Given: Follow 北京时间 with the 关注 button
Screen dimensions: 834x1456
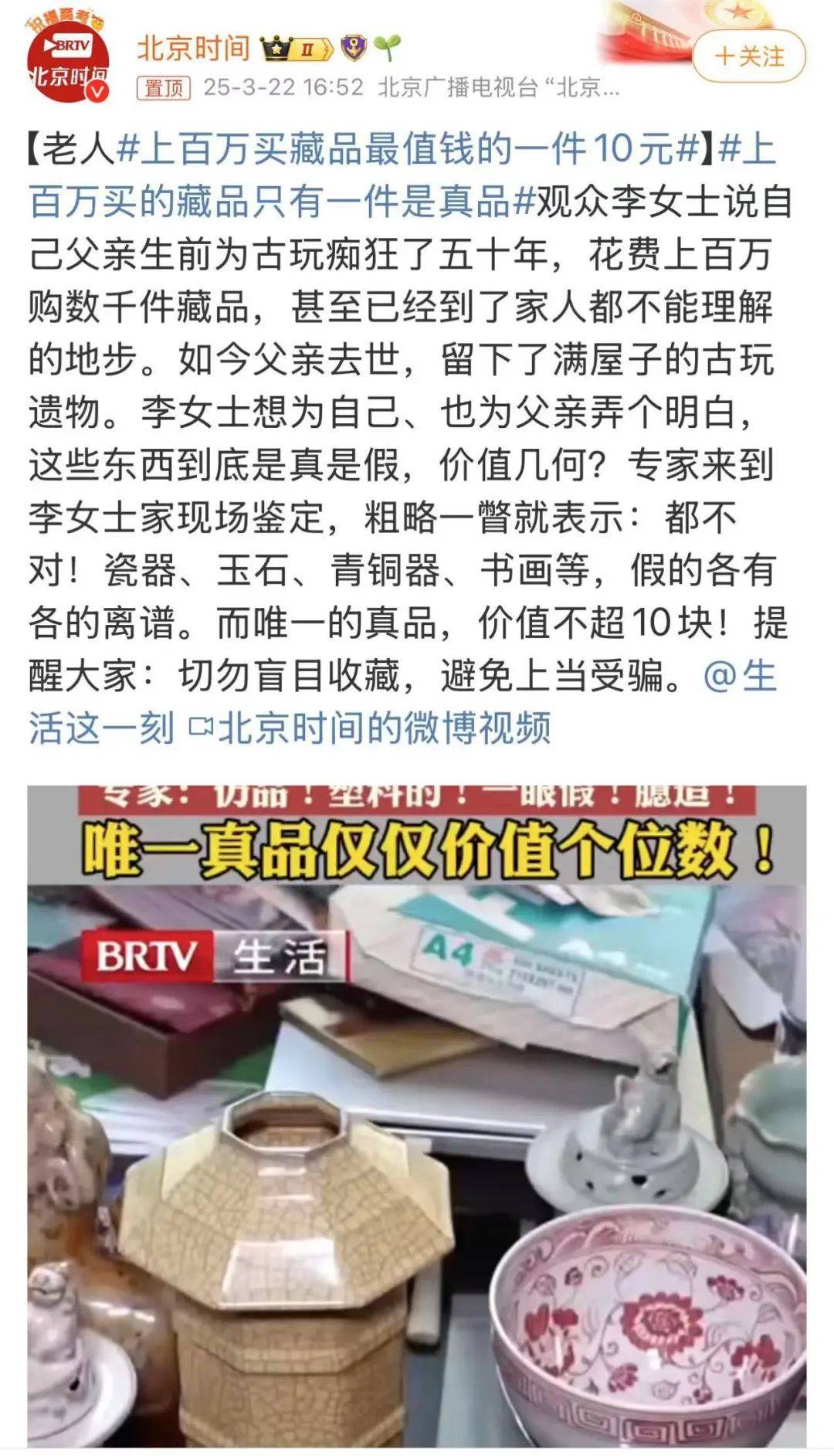Looking at the screenshot, I should pyautogui.click(x=748, y=56).
